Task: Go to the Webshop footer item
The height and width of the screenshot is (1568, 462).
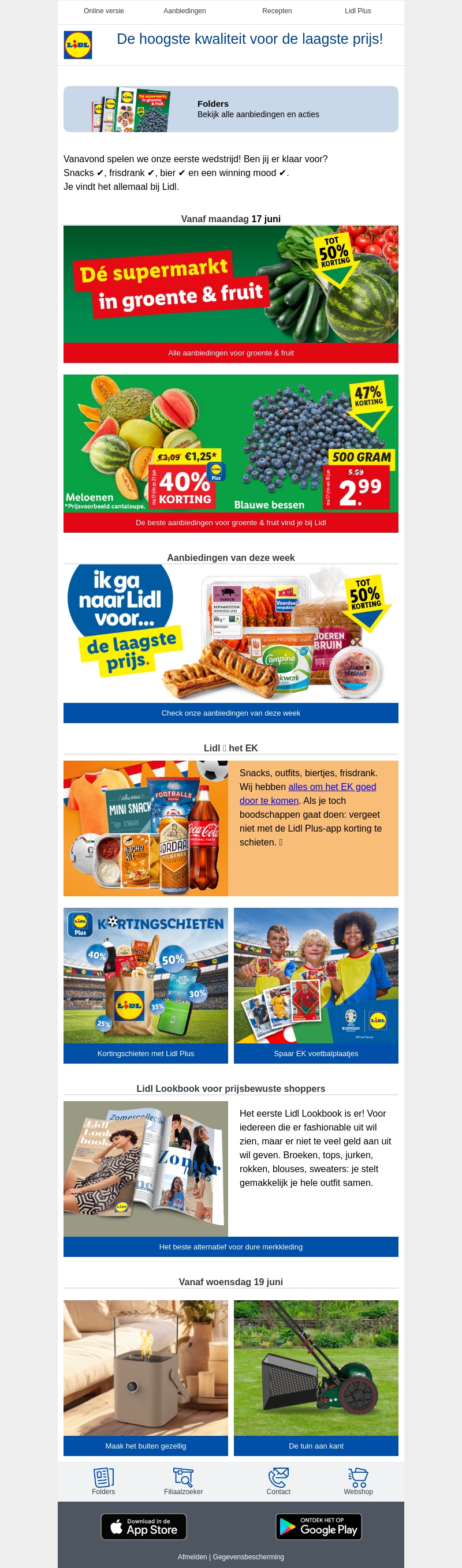Action: pyautogui.click(x=358, y=1481)
